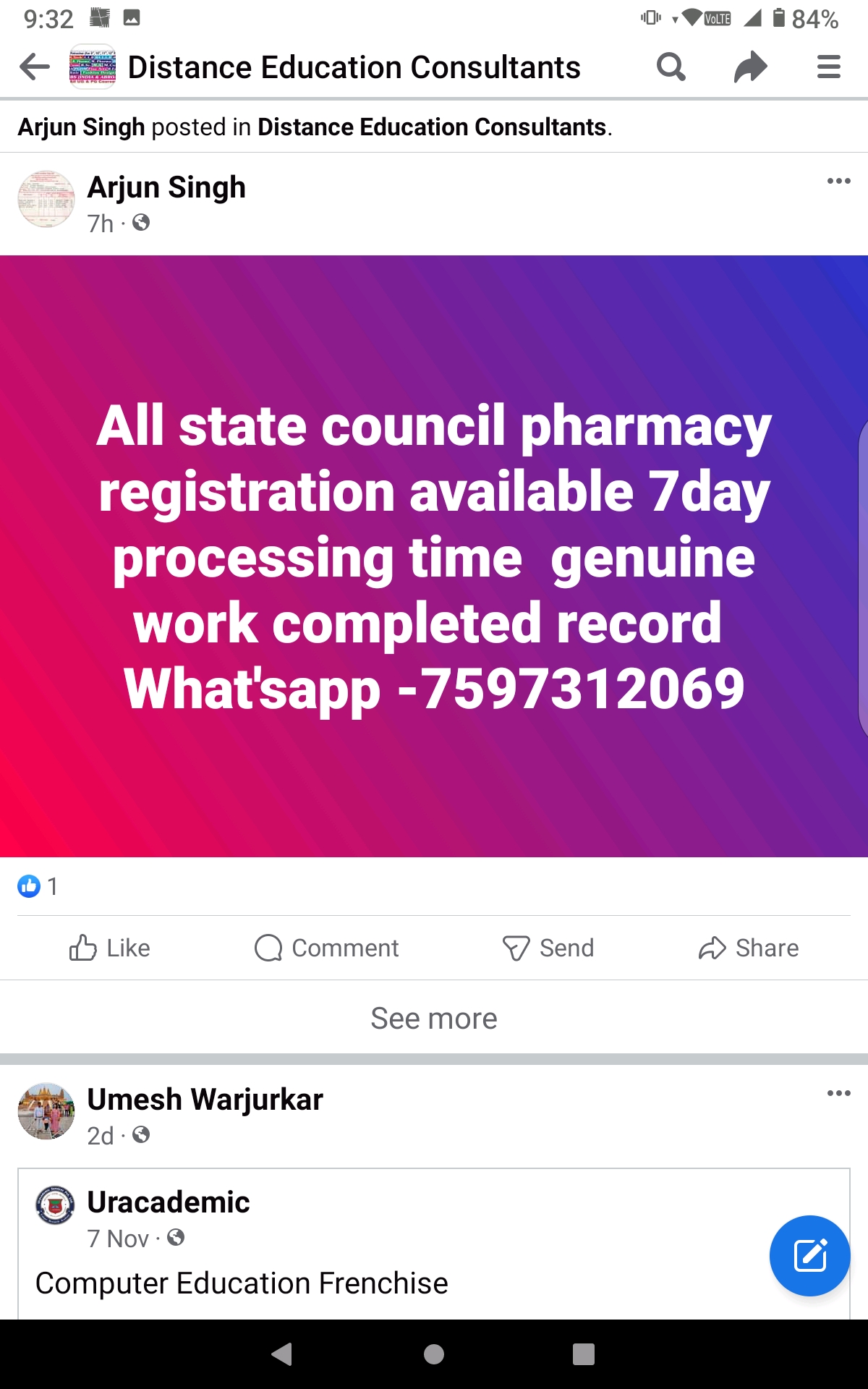
Task: Compose a new post with pencil button
Action: pos(809,1255)
